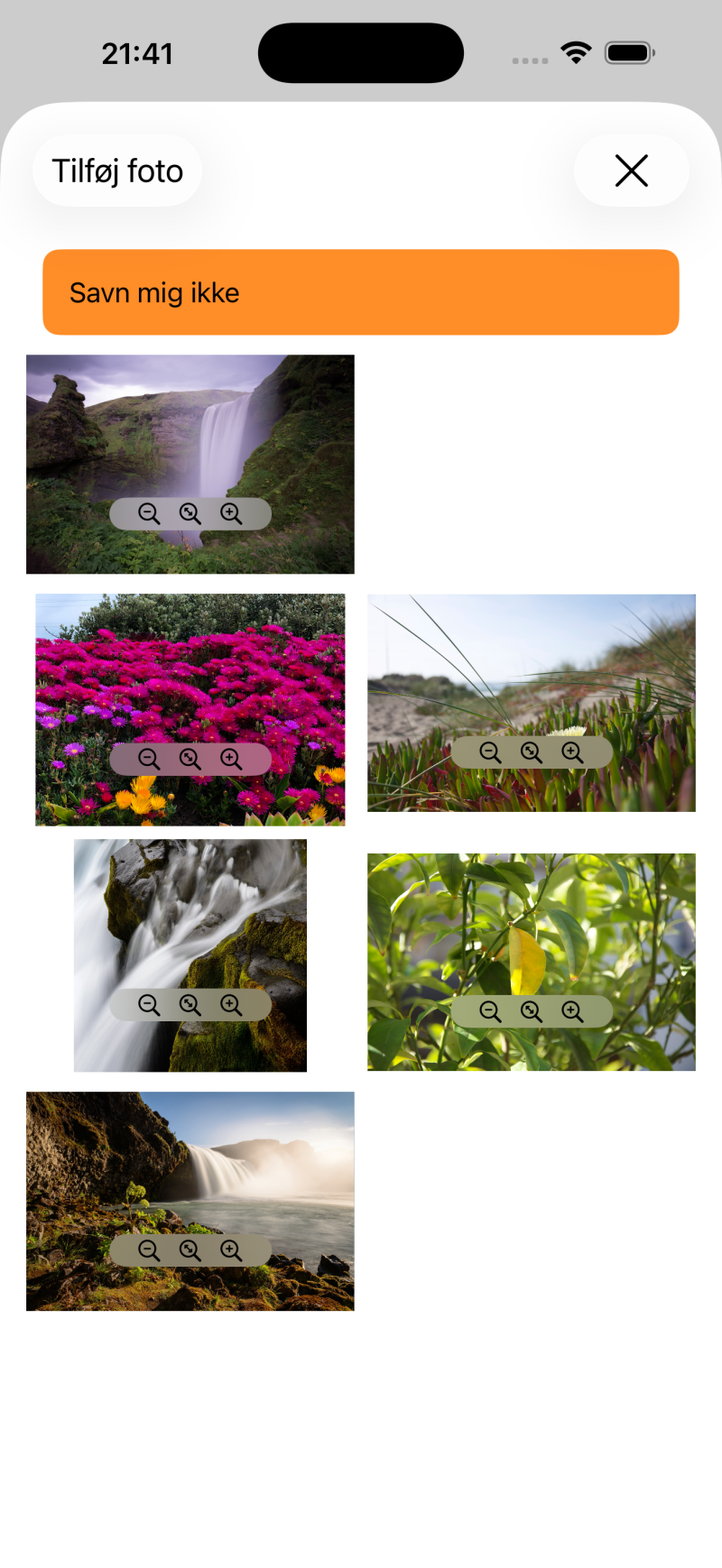Viewport: 722px width, 1568px height.
Task: Pick the sunlit river waterfall photo
Action: (190, 1173)
